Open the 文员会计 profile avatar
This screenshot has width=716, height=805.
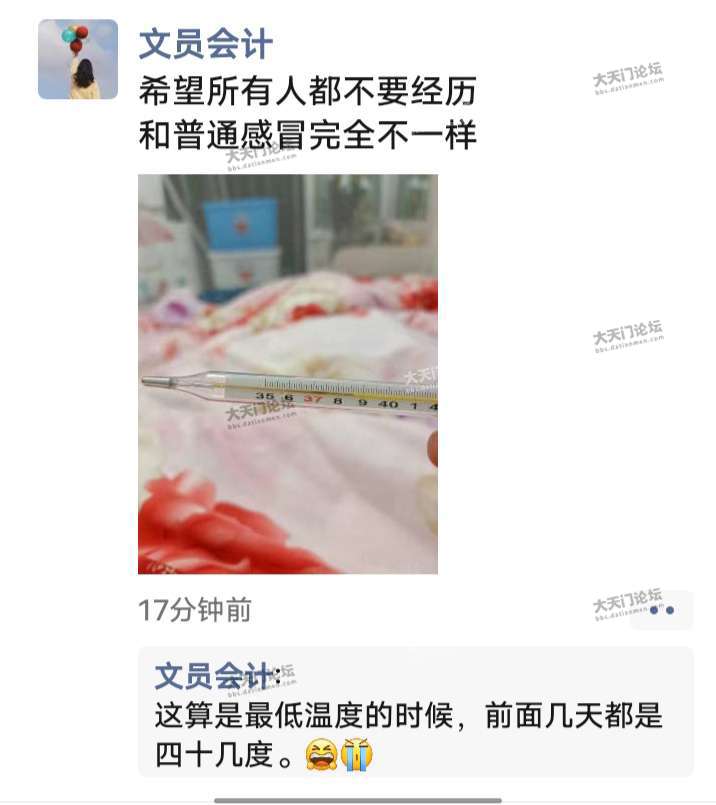coord(77,59)
